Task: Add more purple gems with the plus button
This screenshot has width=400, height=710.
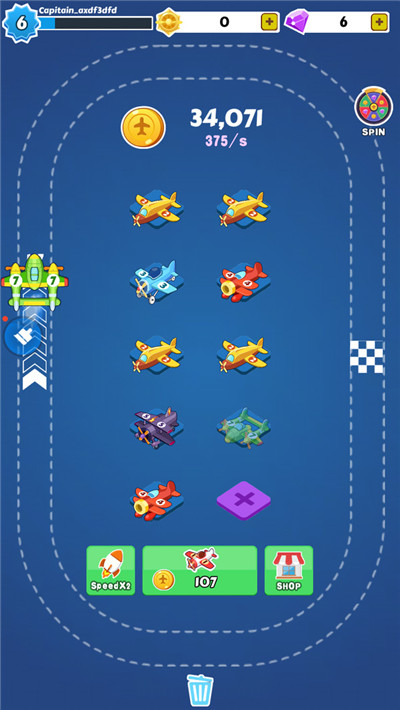Action: coord(379,22)
